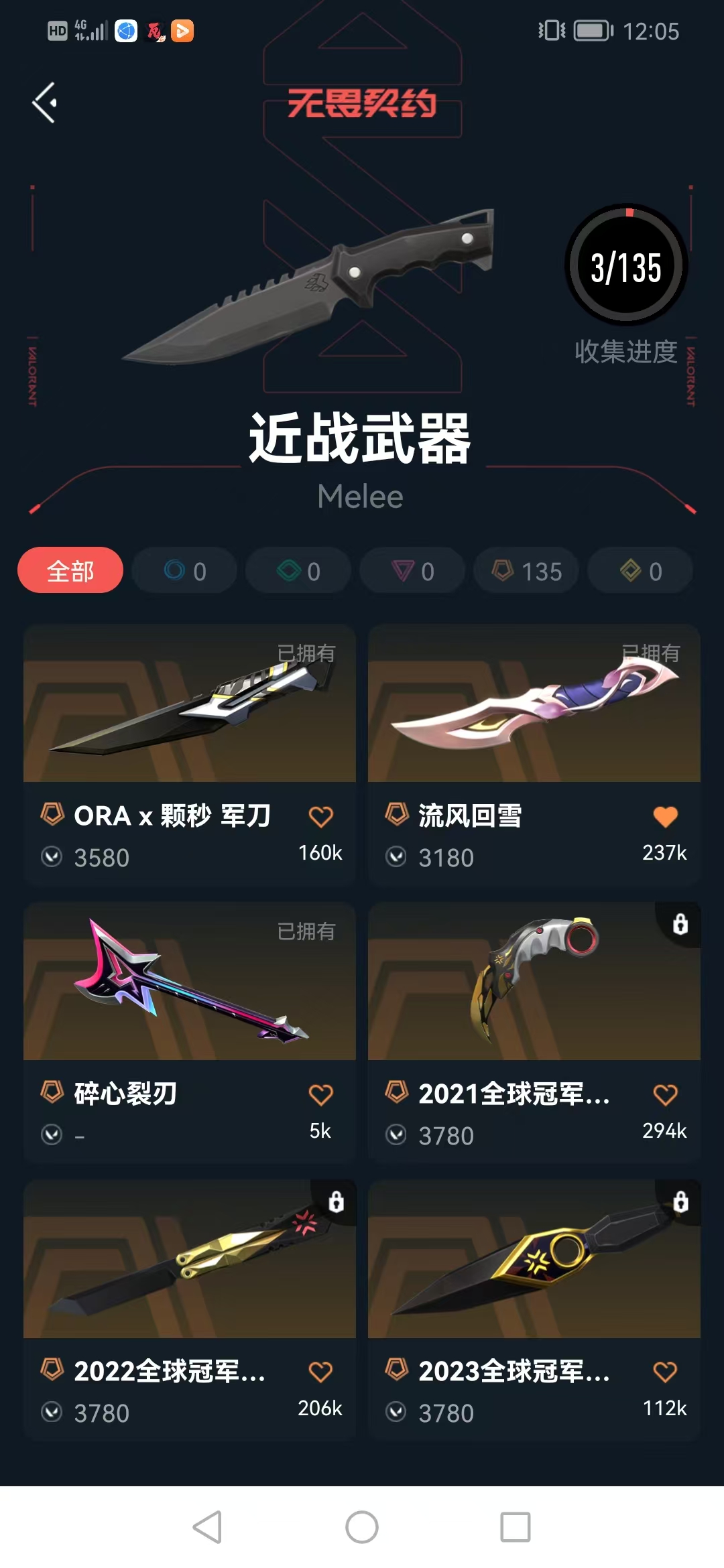Open the 流风回雪 knife card
The width and height of the screenshot is (724, 1568).
[534, 755]
